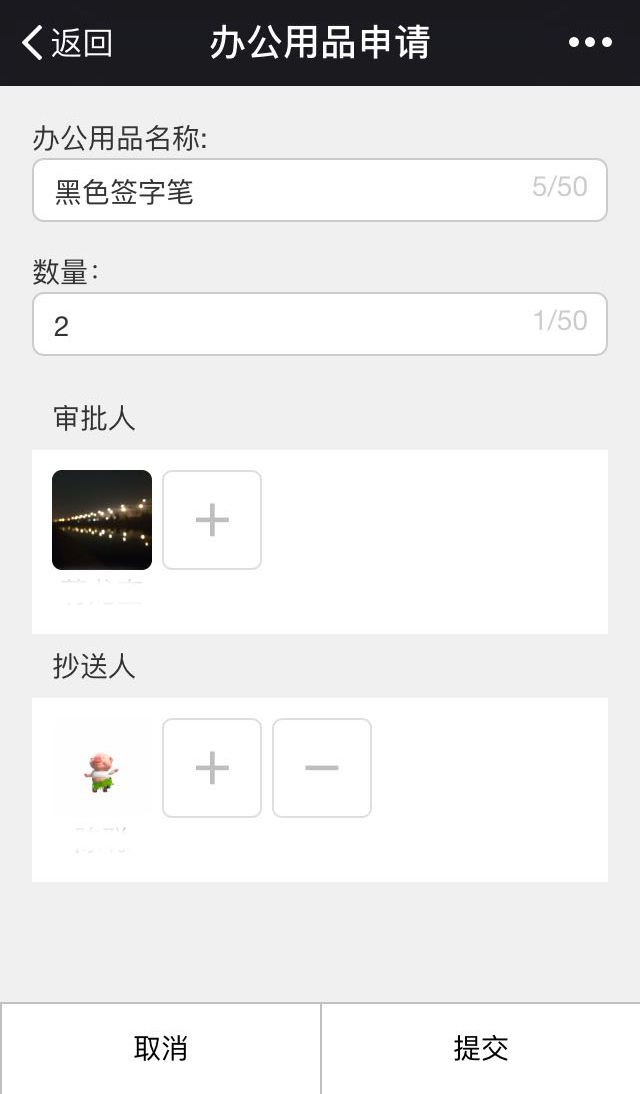Submit the request with 提交
This screenshot has height=1094, width=640.
[481, 1049]
